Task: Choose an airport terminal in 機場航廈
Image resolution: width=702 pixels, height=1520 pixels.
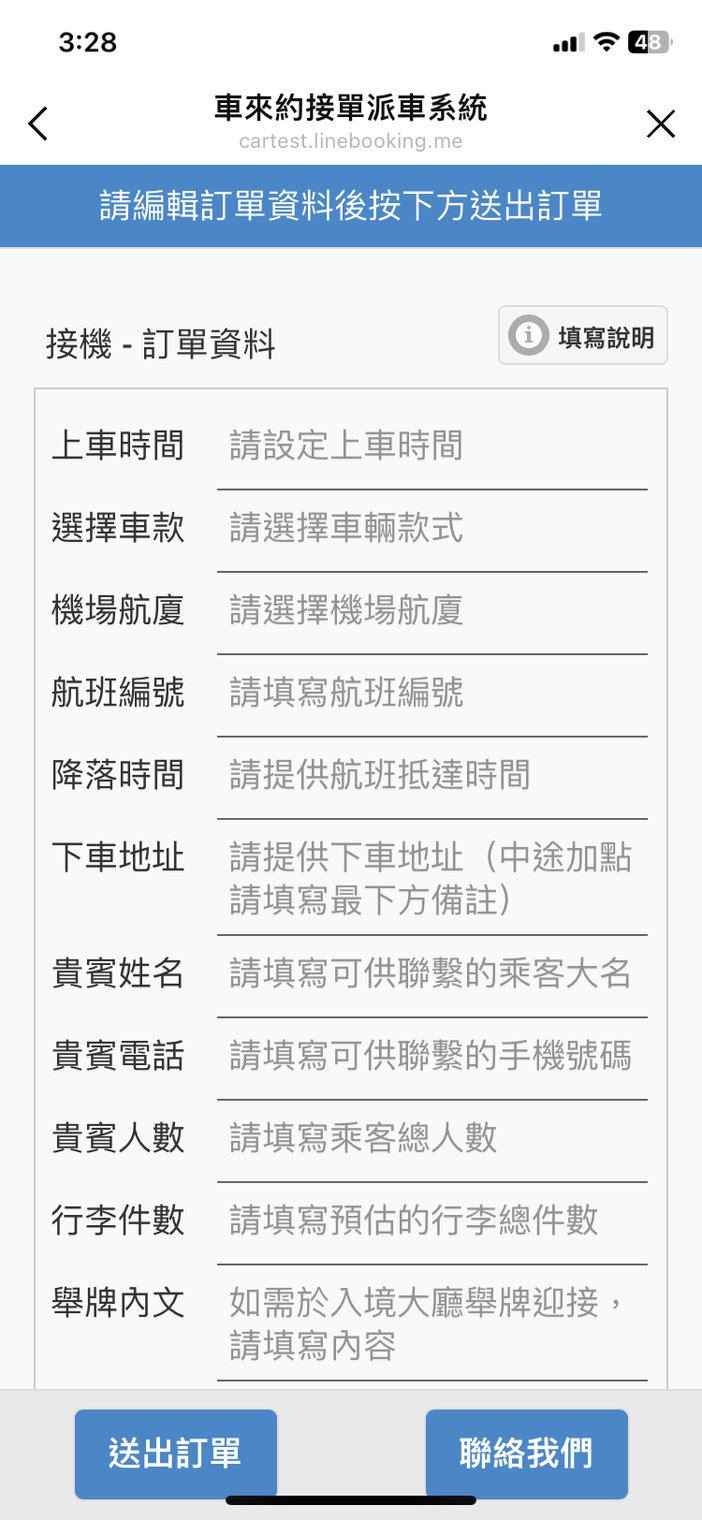Action: 432,611
